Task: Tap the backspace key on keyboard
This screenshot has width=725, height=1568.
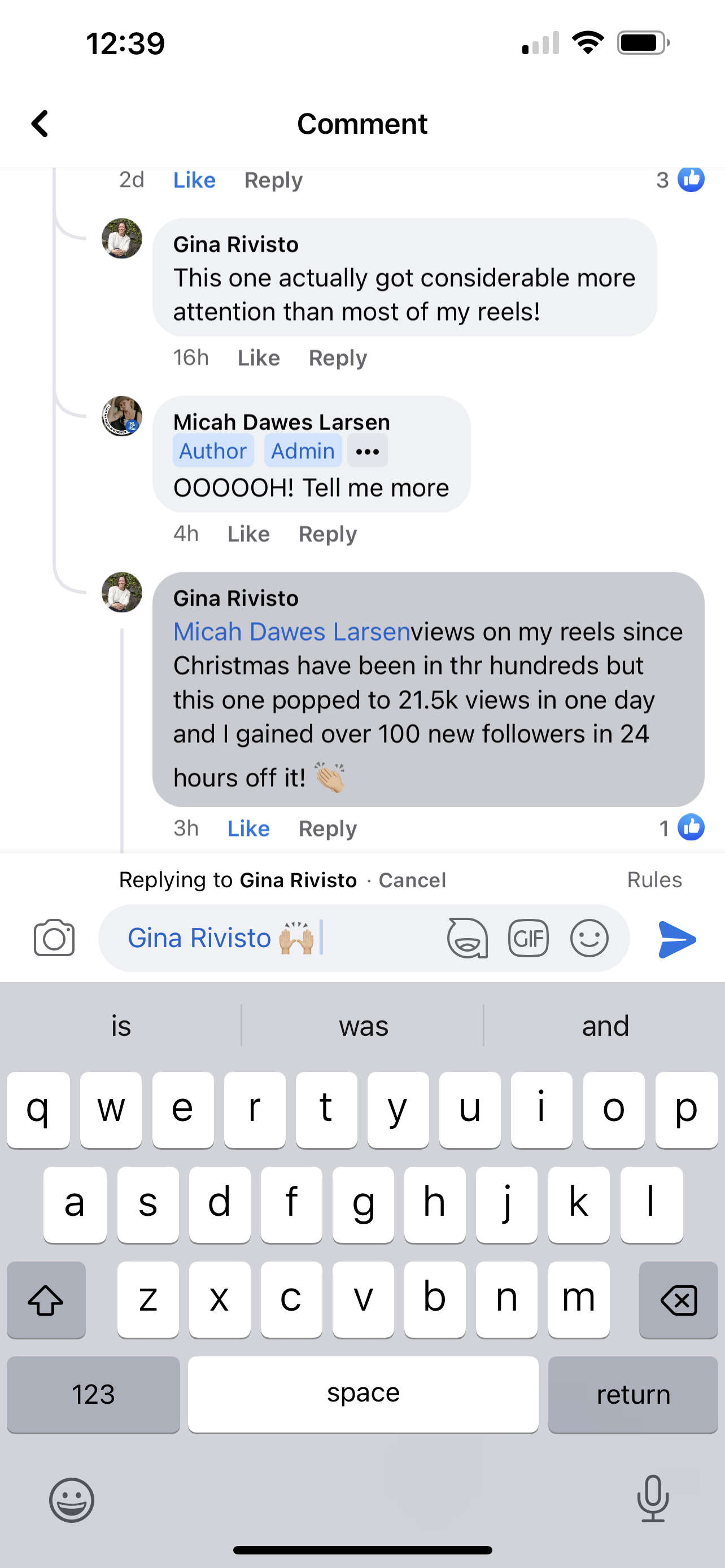Action: coord(678,1300)
